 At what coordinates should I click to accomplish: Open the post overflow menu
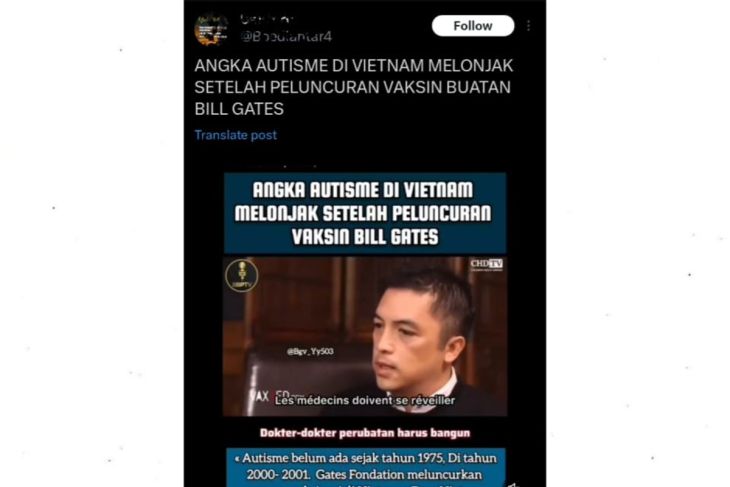pos(528,26)
